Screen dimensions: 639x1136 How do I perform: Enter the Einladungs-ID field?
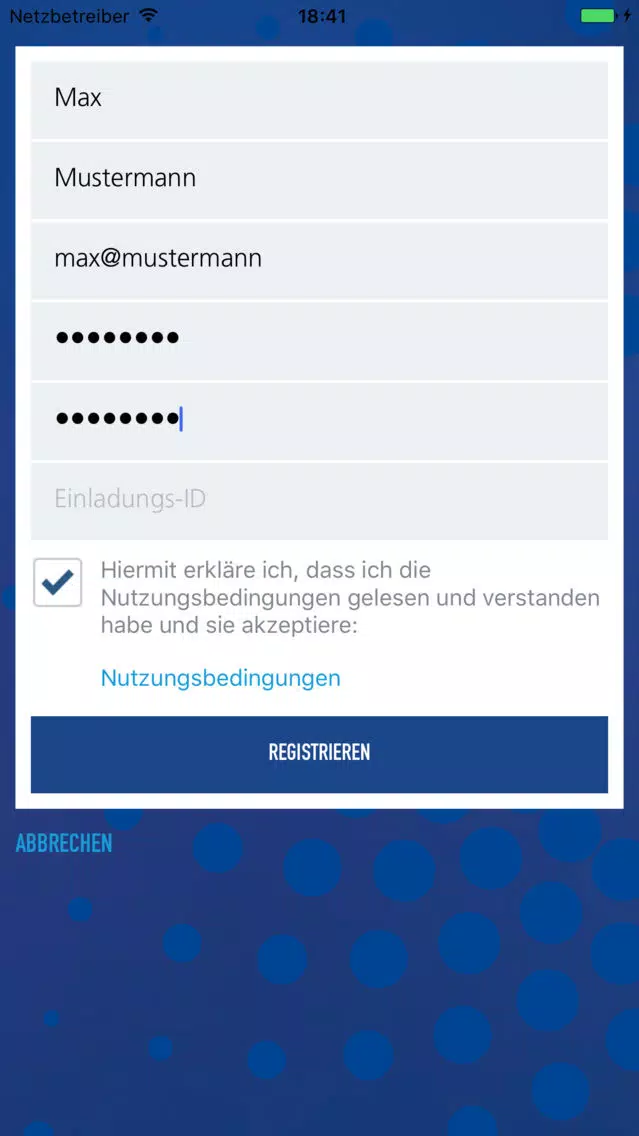(319, 501)
